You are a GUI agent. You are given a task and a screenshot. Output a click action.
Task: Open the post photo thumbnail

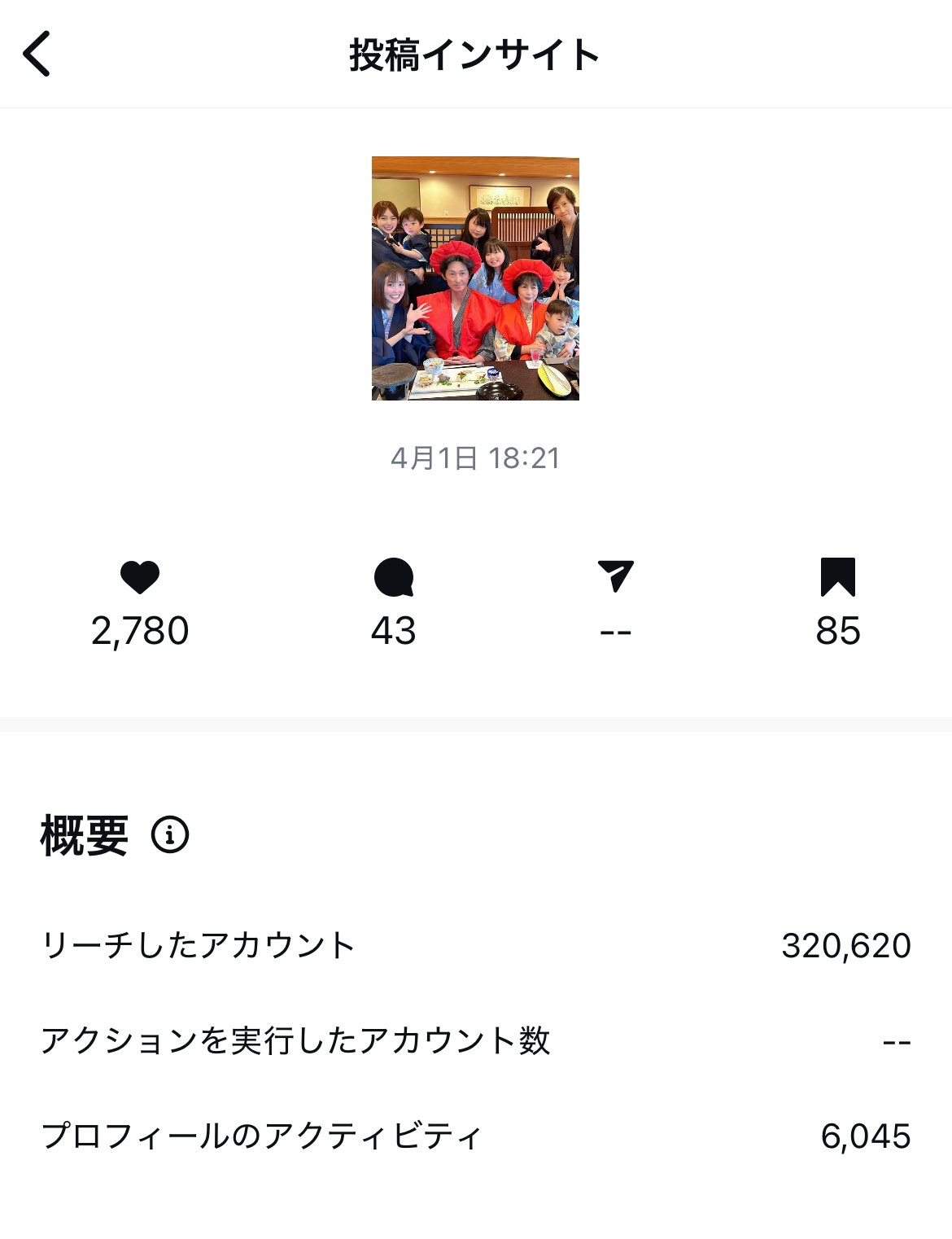475,278
